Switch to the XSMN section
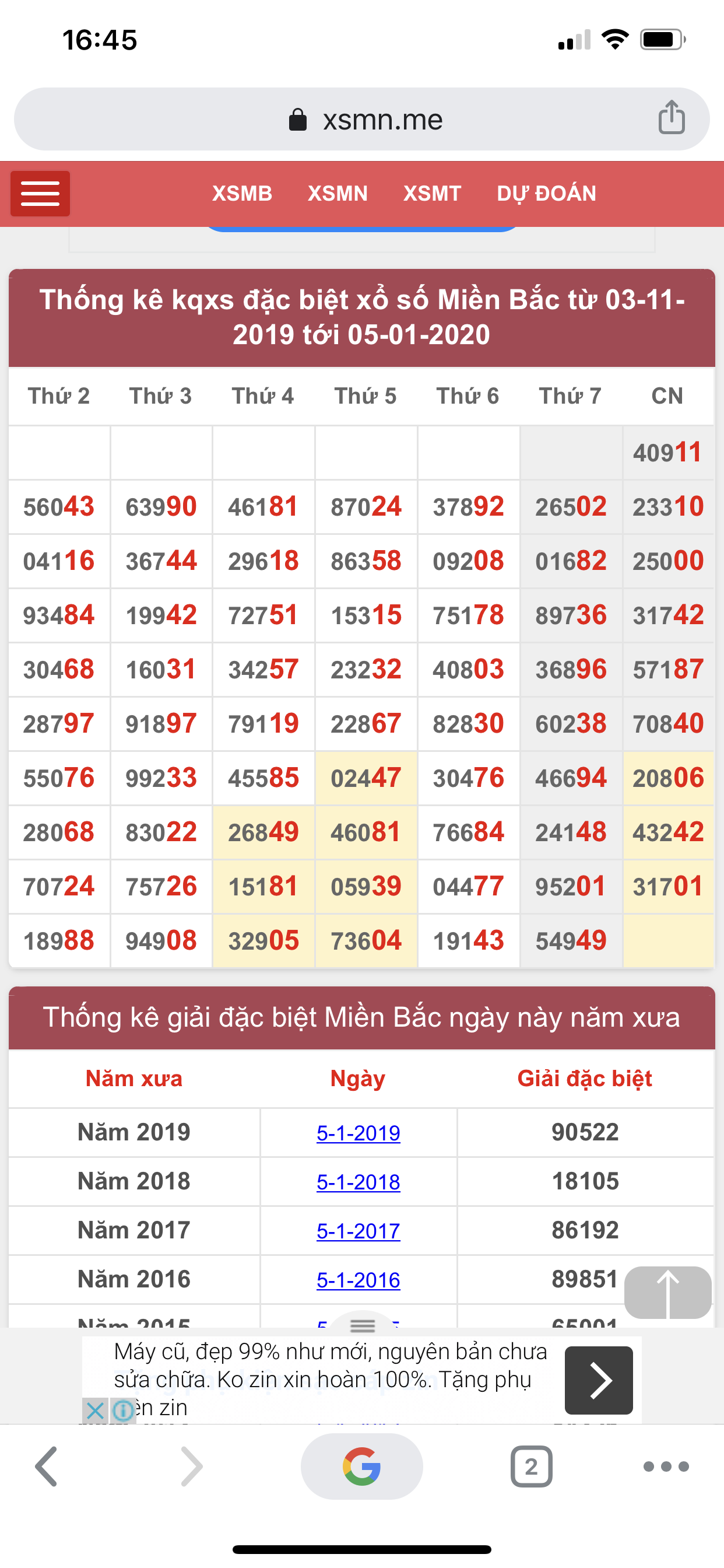The height and width of the screenshot is (1568, 724). 338,194
